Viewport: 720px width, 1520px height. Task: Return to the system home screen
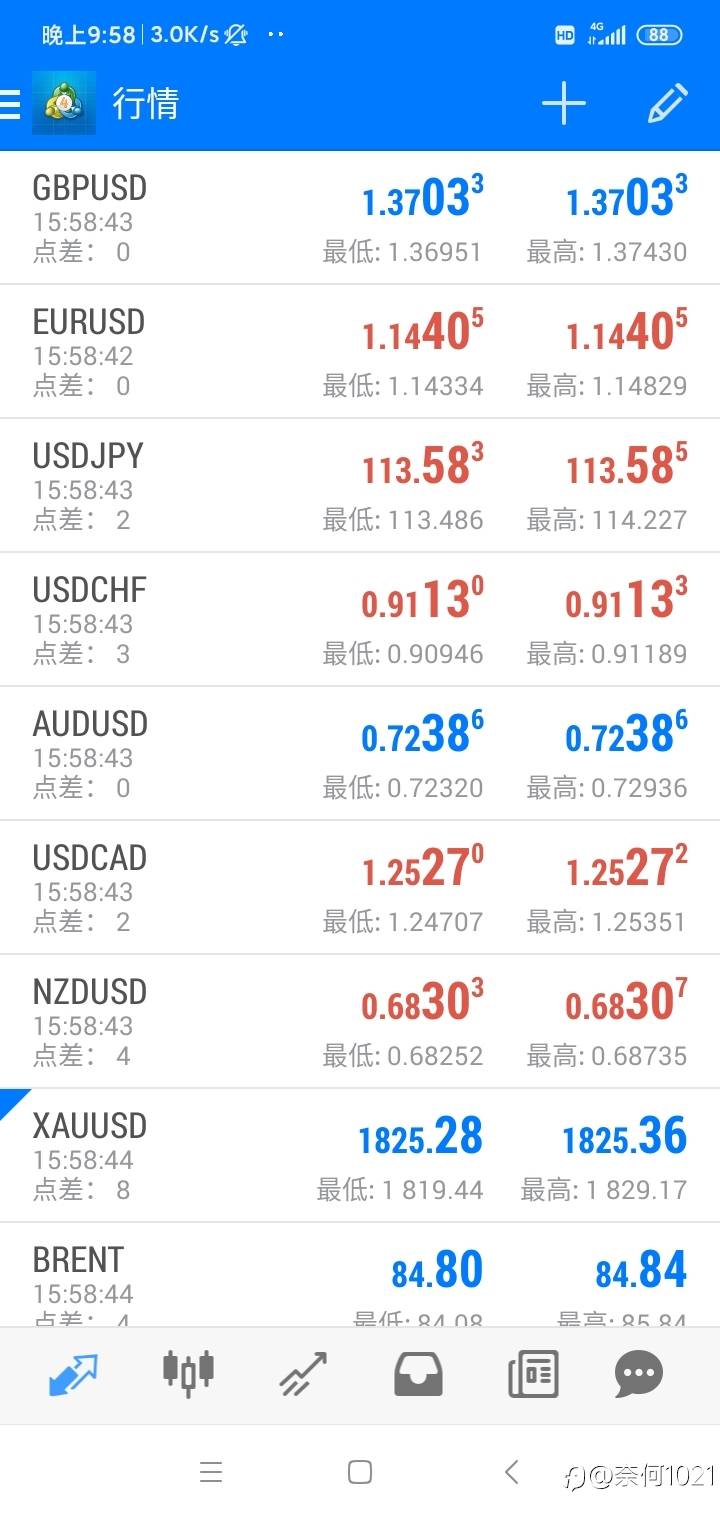point(360,1472)
